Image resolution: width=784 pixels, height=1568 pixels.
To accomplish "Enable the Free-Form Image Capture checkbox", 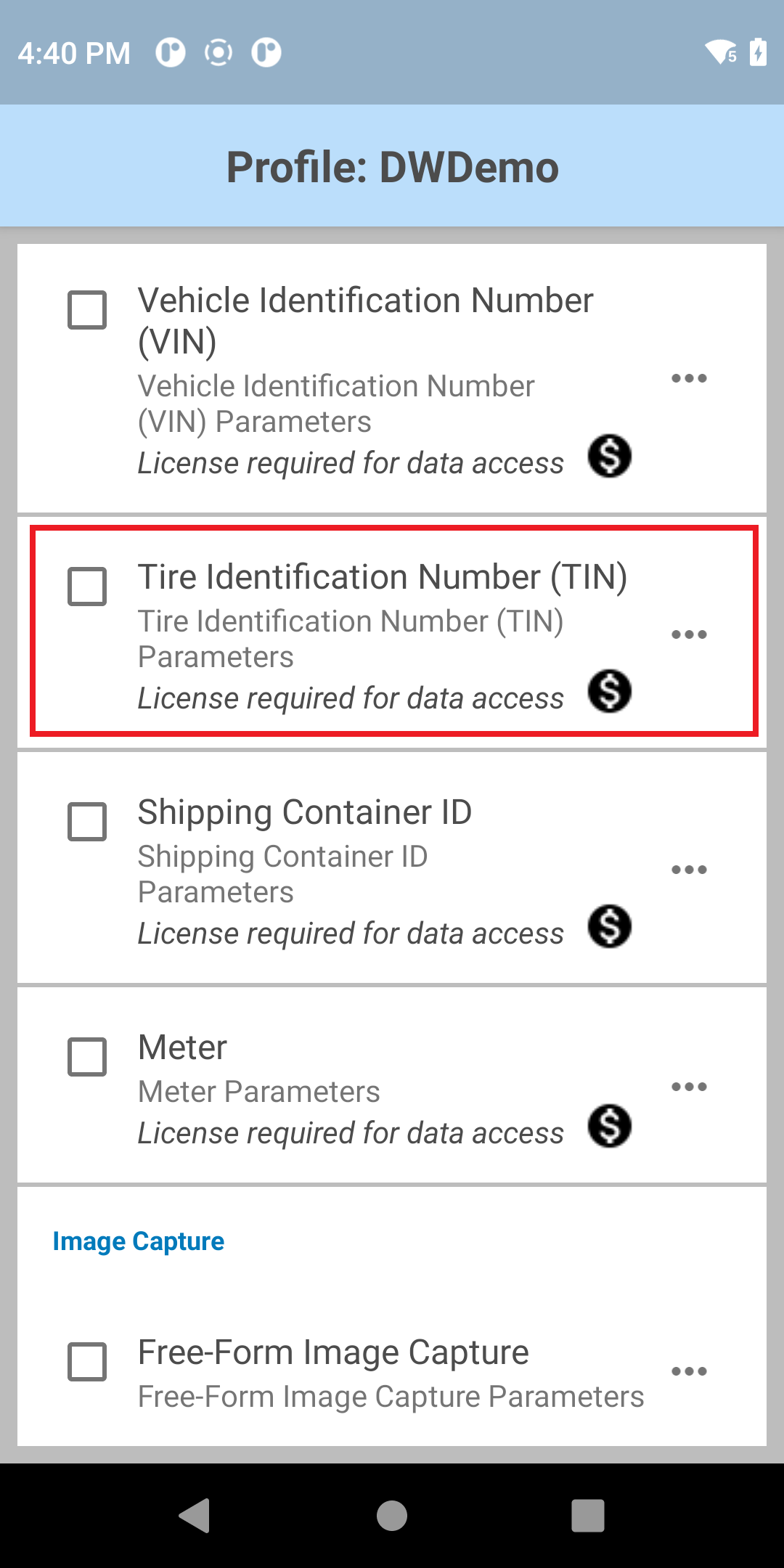I will (87, 1362).
